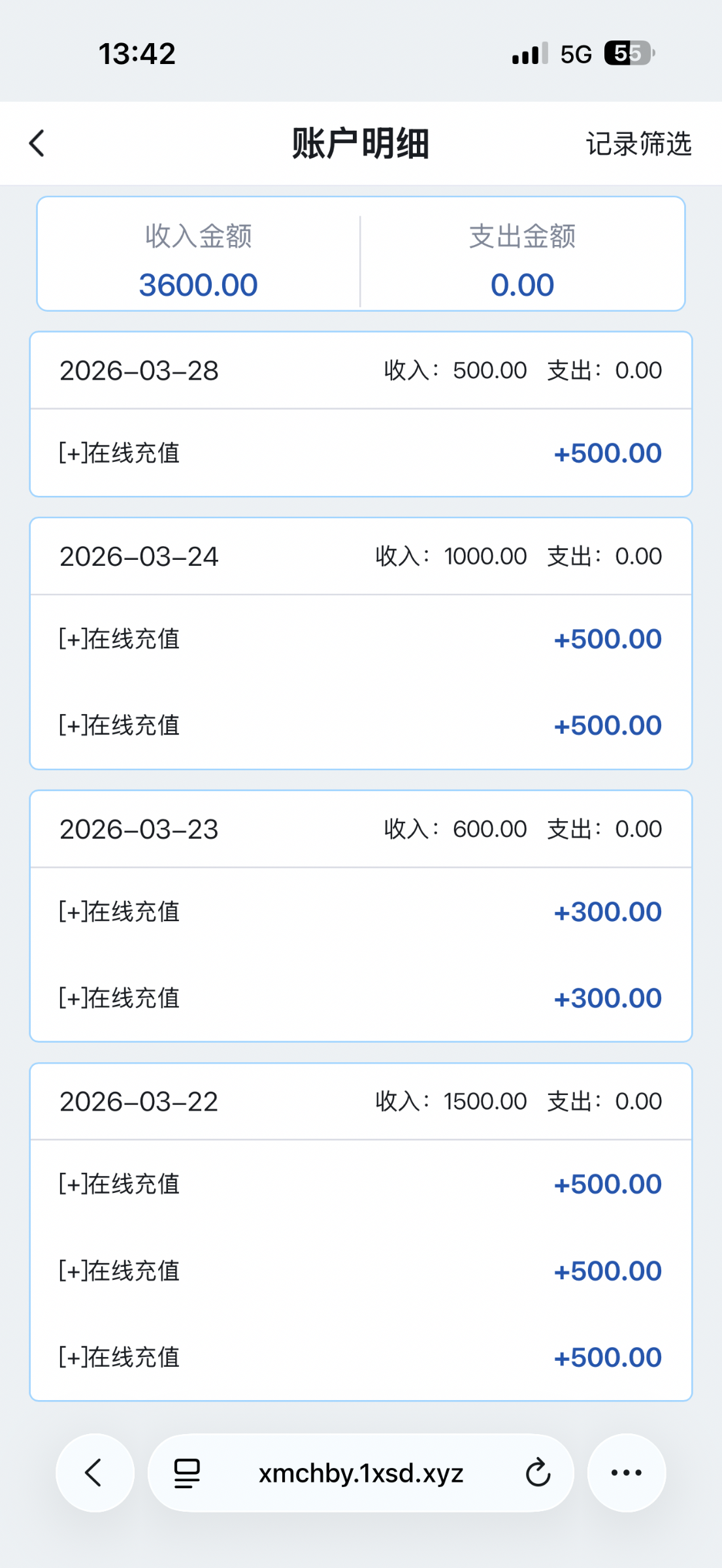This screenshot has width=722, height=1568.
Task: Open 记录筛选 to filter records
Action: [638, 145]
